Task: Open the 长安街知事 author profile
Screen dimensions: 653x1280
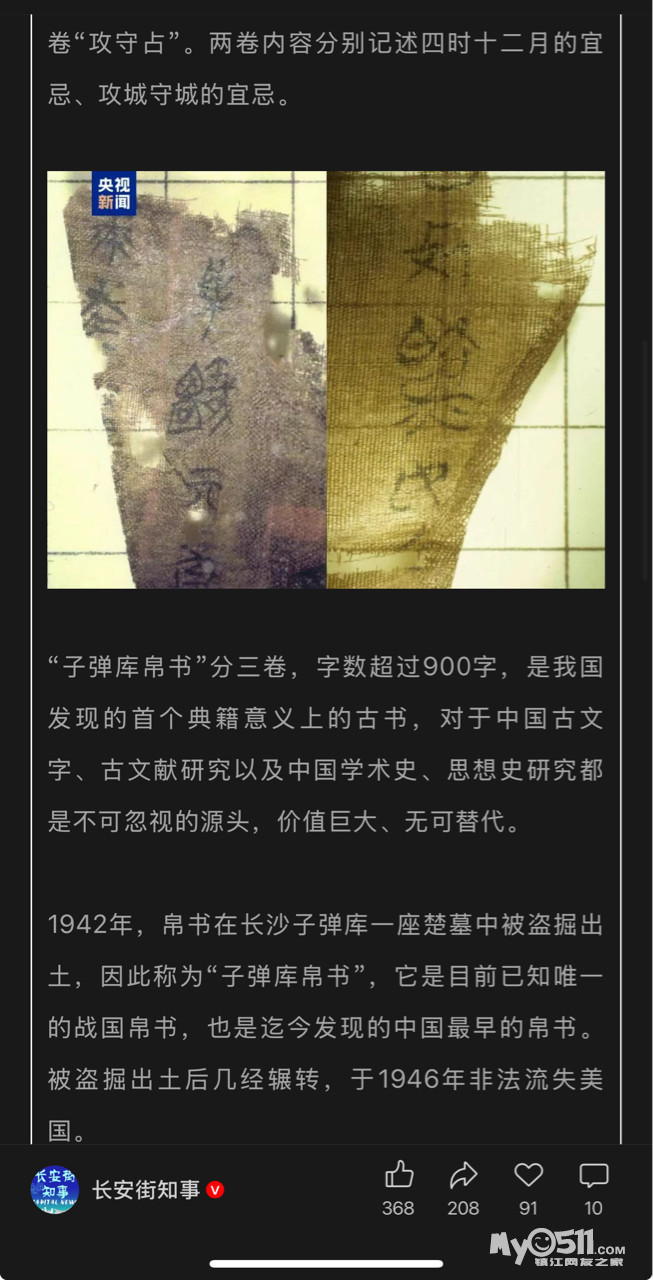Action: point(146,1190)
